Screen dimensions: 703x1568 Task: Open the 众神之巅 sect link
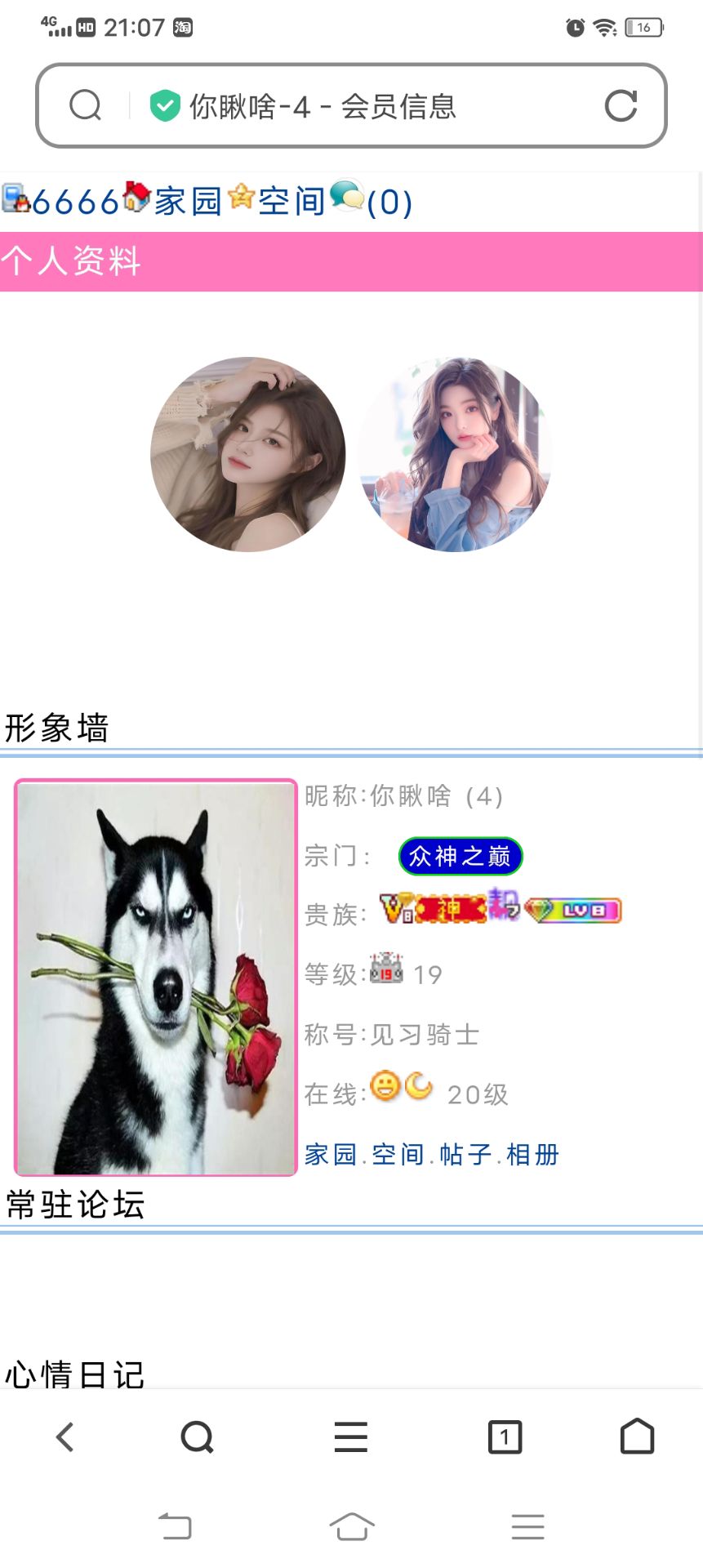pos(460,856)
